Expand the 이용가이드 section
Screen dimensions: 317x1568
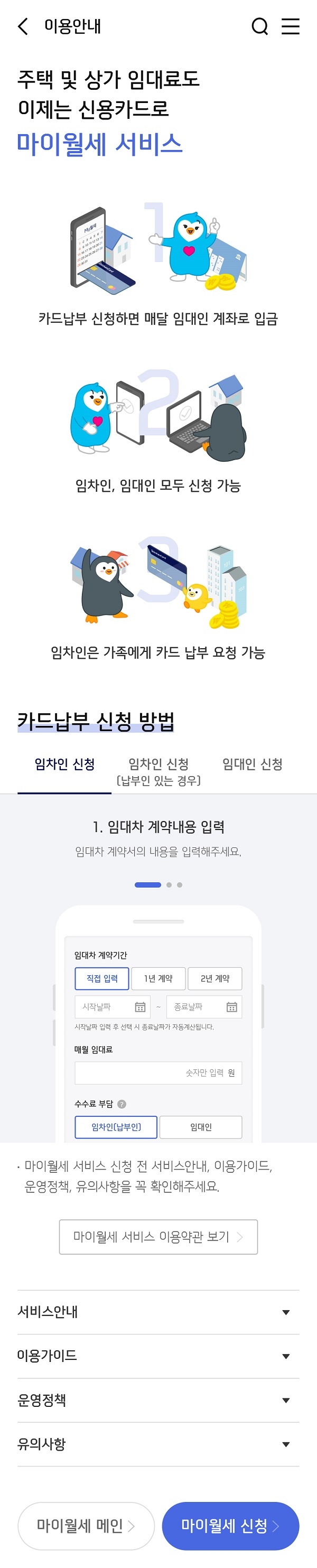pos(158,1356)
